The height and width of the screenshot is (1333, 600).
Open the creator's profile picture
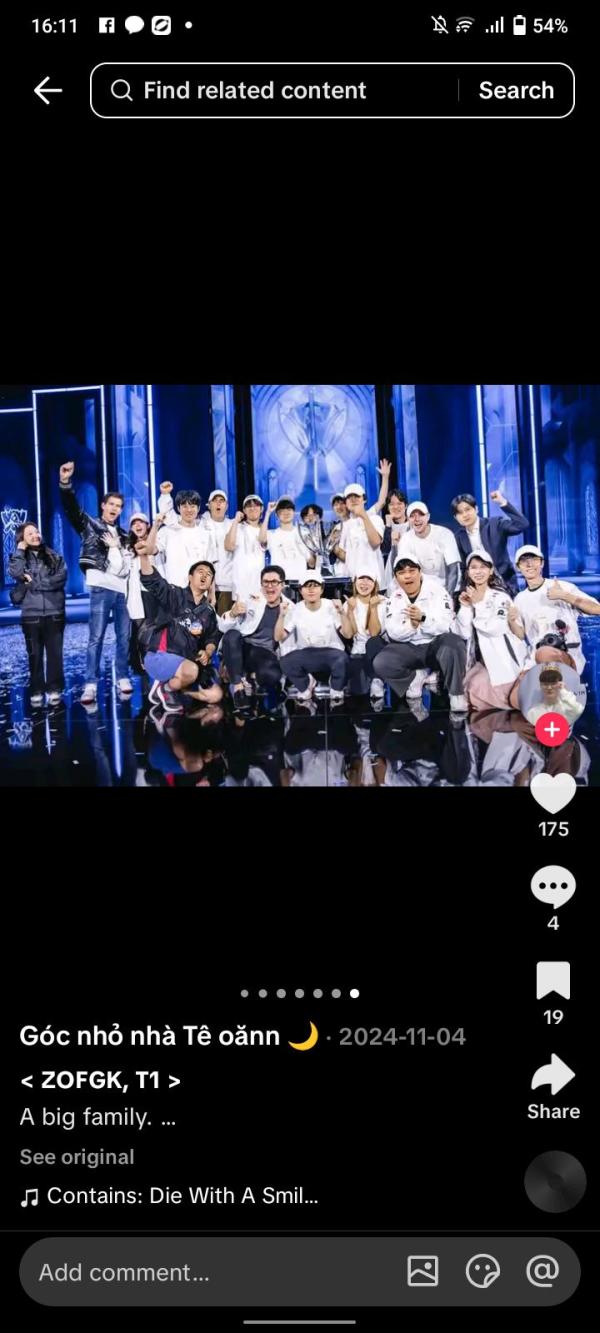552,692
